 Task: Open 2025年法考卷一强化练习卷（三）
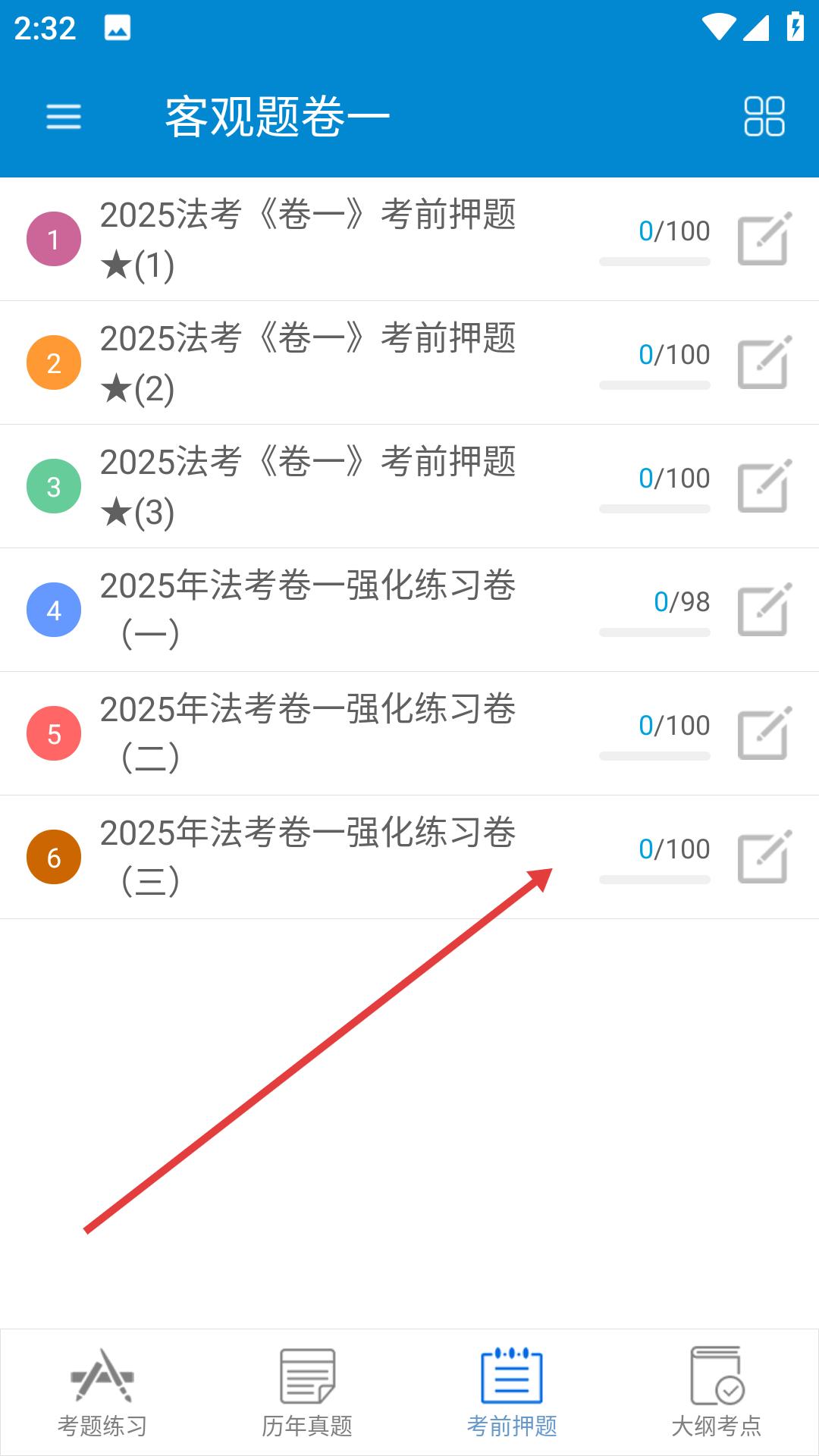click(409, 858)
